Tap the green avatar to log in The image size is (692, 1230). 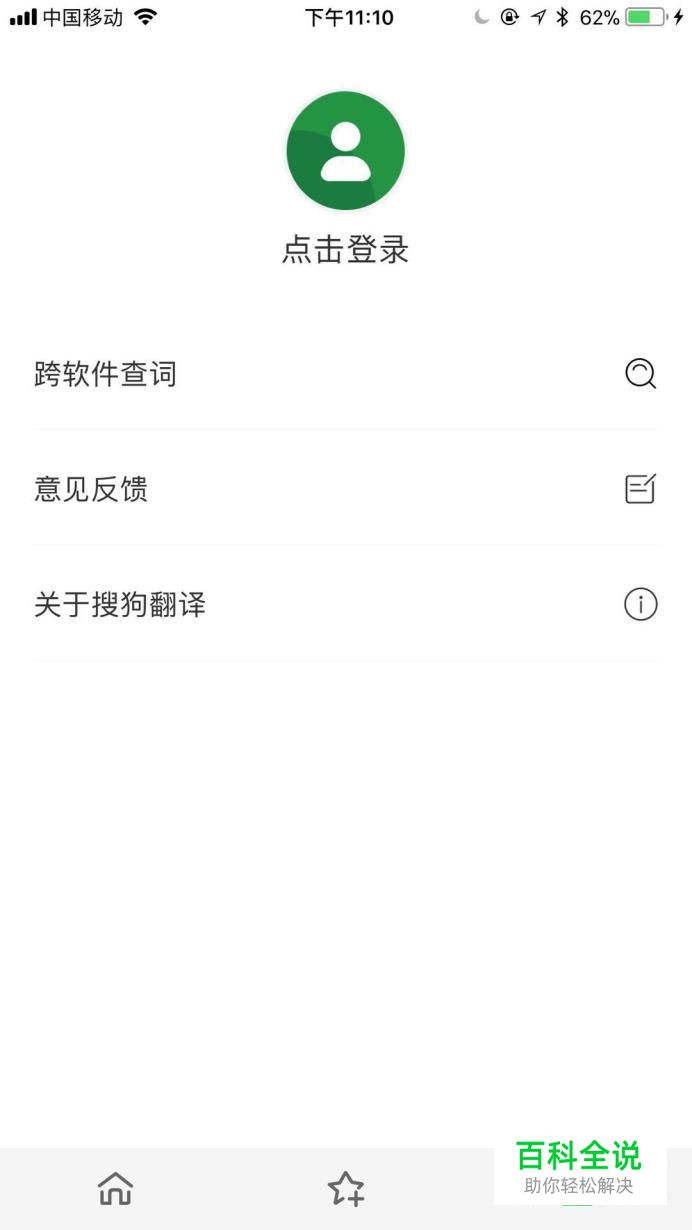point(346,151)
